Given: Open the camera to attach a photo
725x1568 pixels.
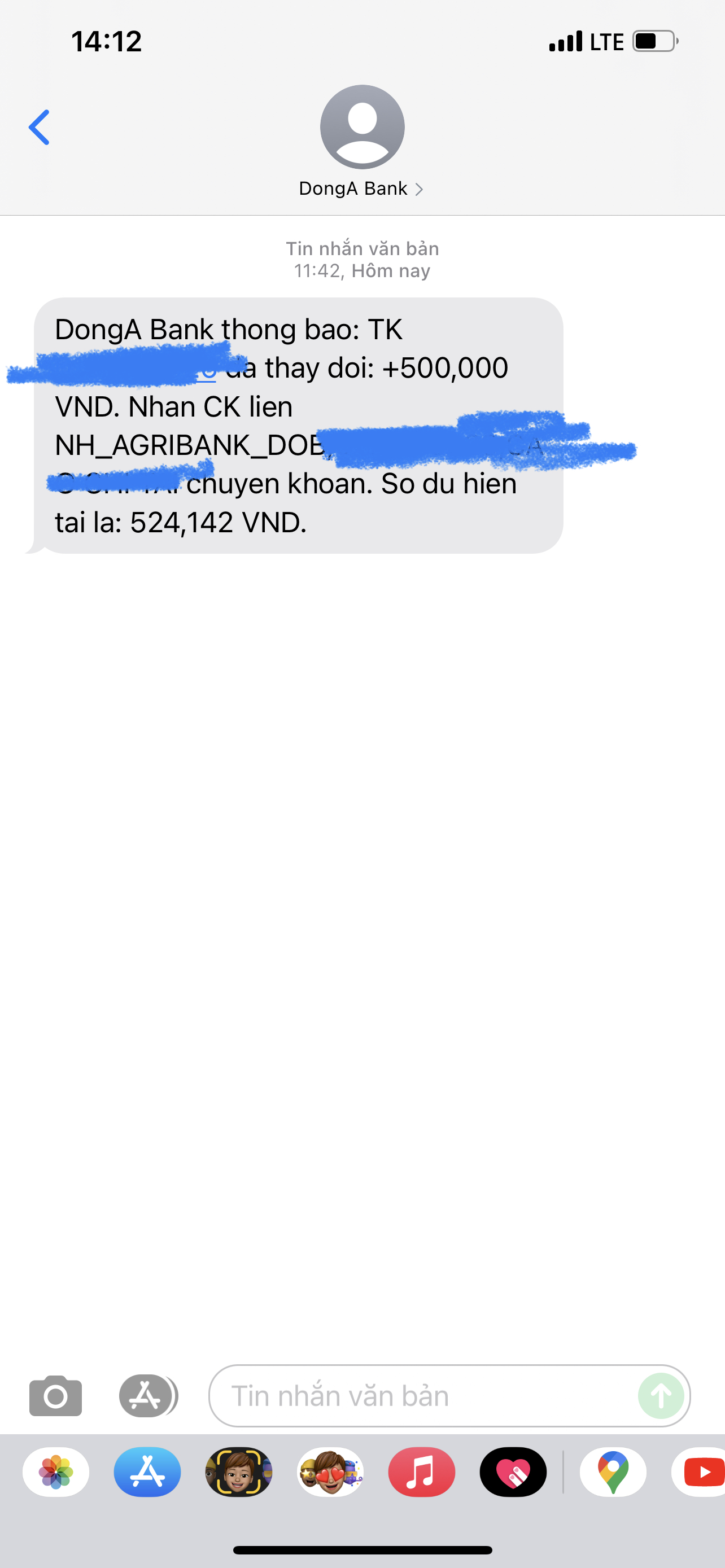Looking at the screenshot, I should point(55,1396).
